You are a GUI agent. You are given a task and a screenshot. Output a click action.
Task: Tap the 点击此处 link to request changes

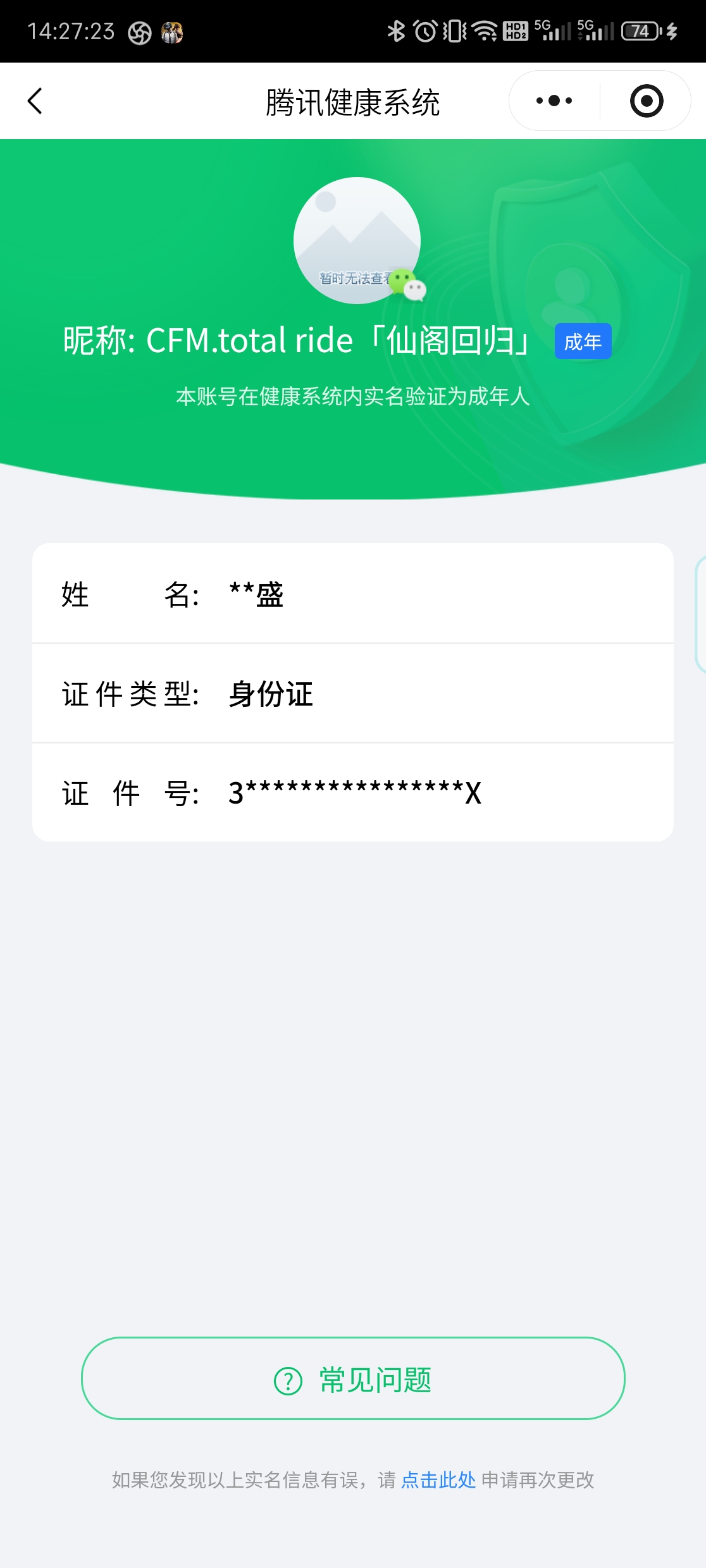tap(438, 1480)
